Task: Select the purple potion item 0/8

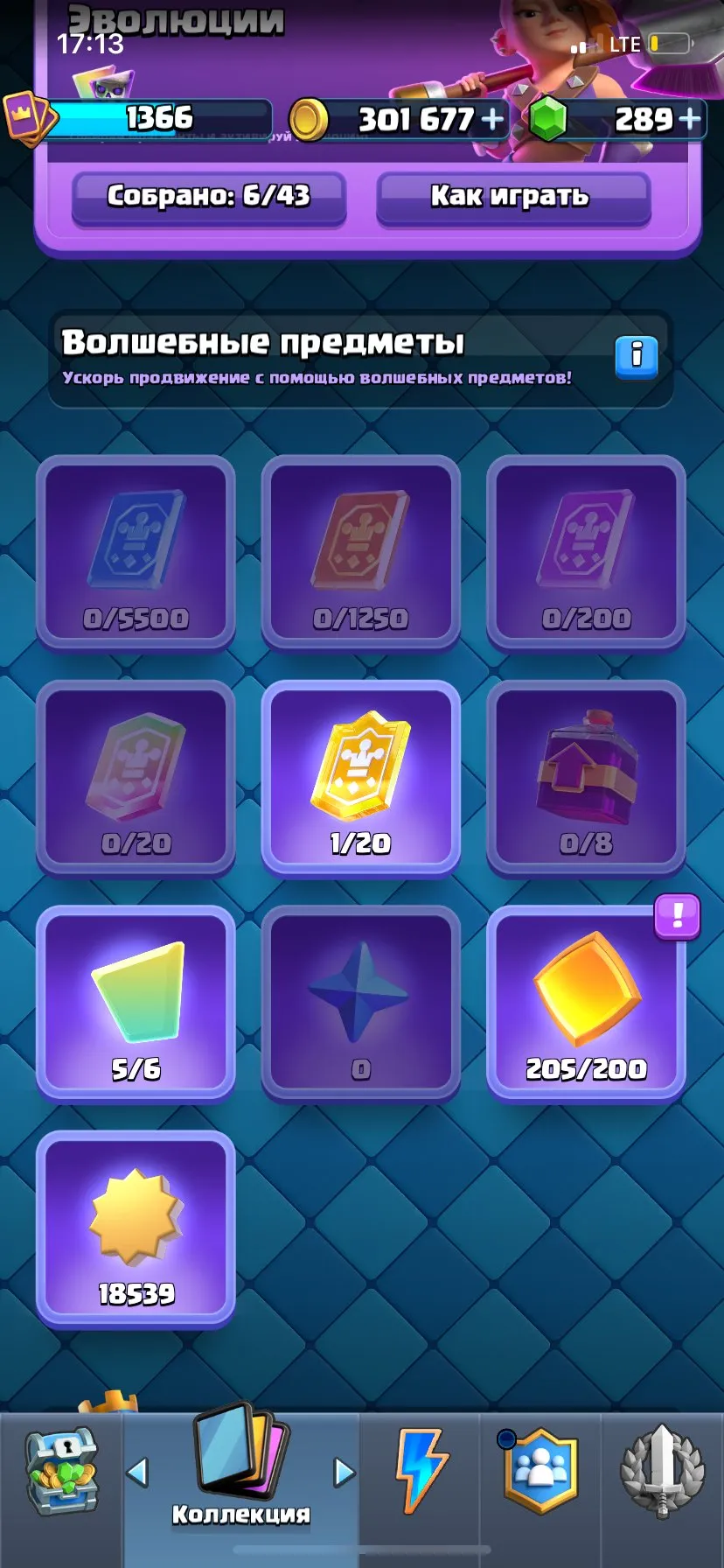Action: (586, 778)
